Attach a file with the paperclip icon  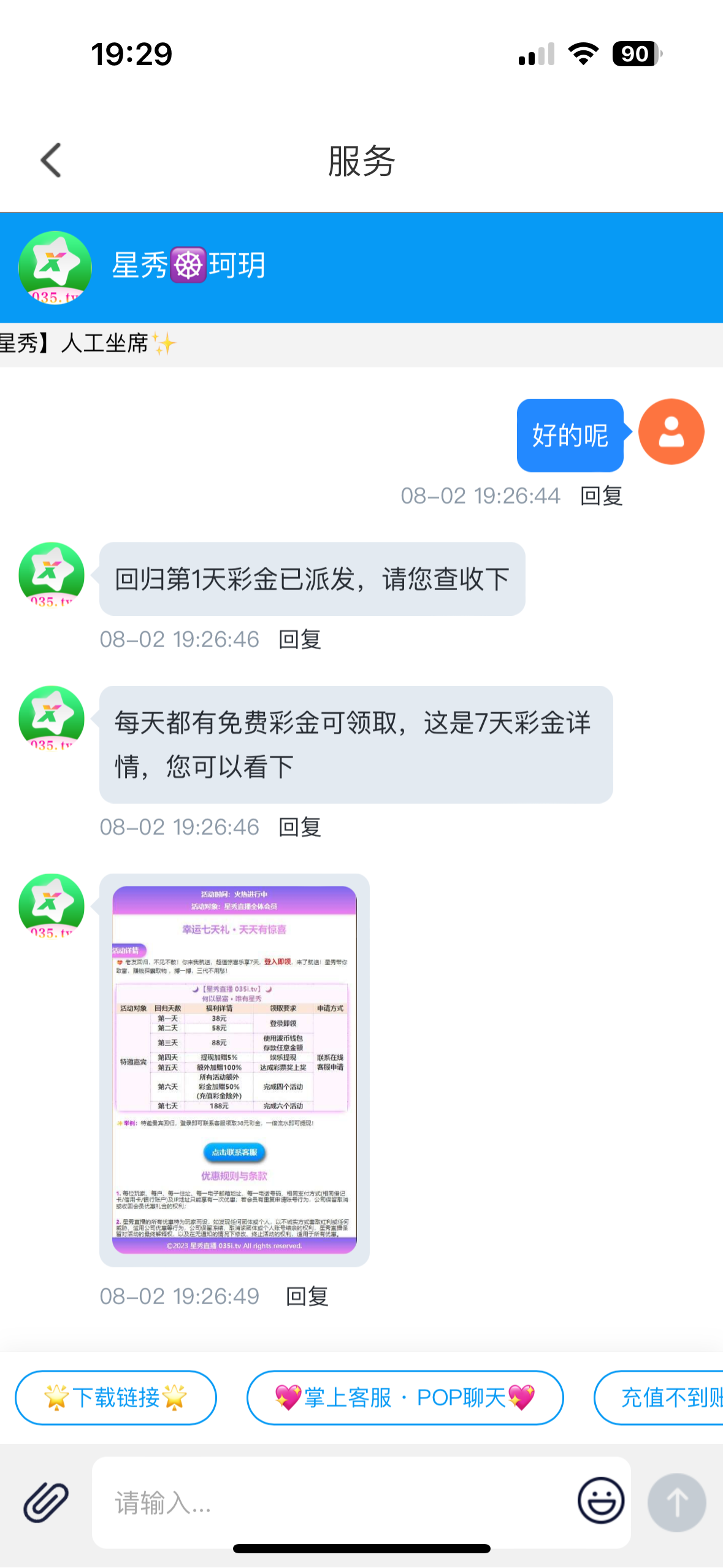tap(46, 1502)
